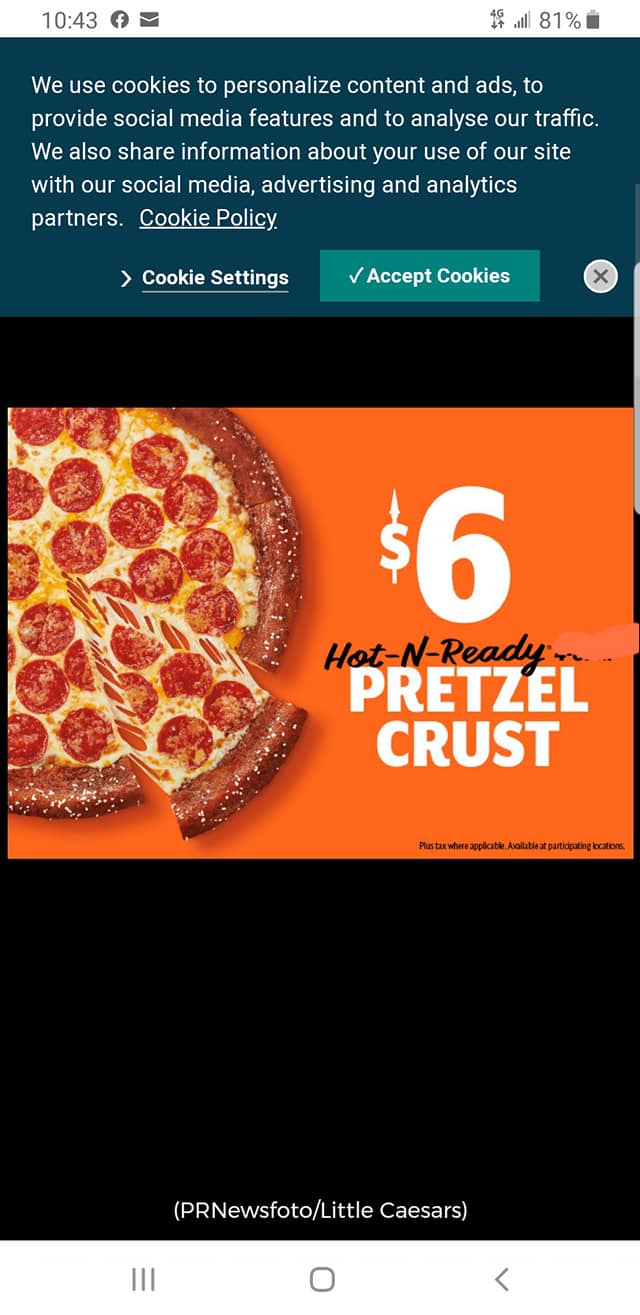The height and width of the screenshot is (1315, 640).
Task: Accept cookies on the banner
Action: [430, 276]
